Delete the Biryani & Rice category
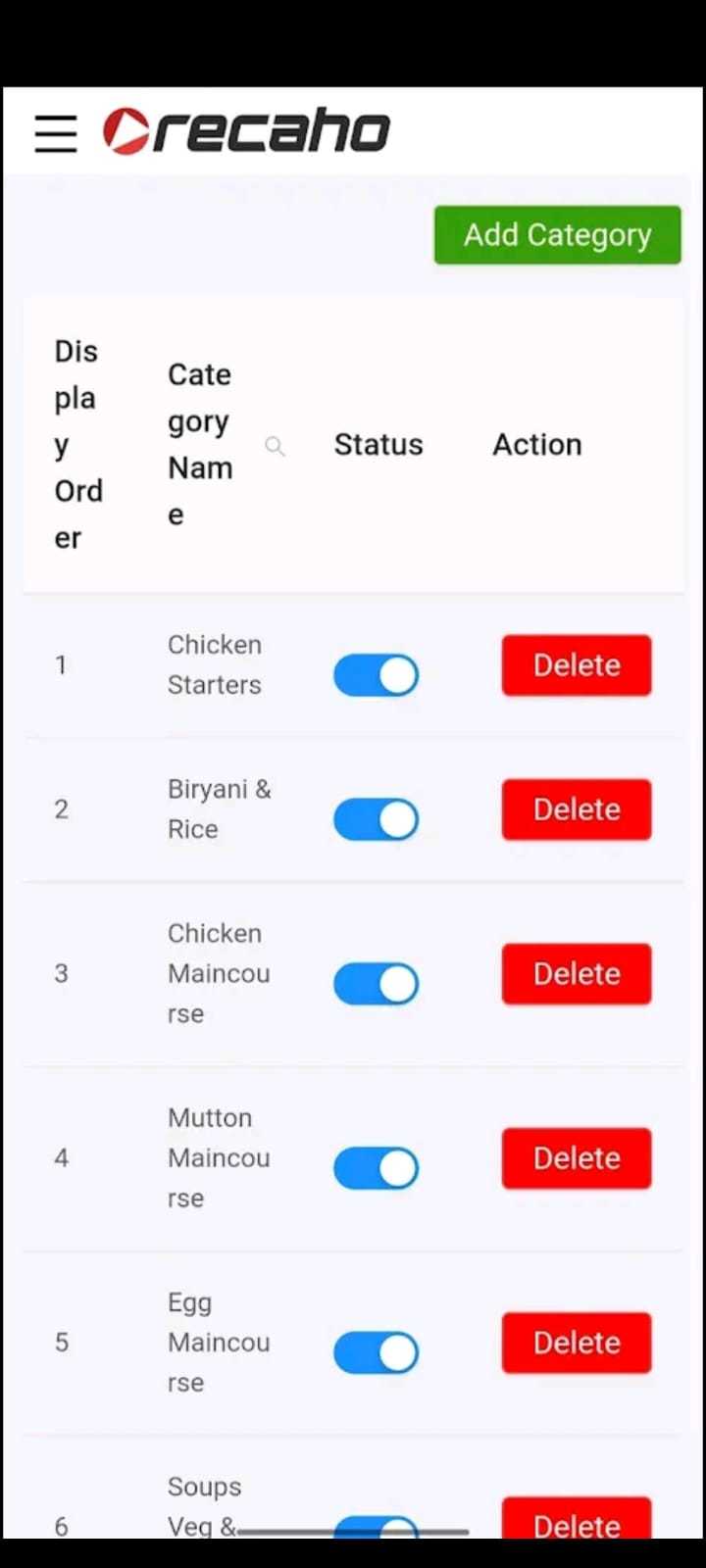The width and height of the screenshot is (706, 1568). click(x=577, y=809)
